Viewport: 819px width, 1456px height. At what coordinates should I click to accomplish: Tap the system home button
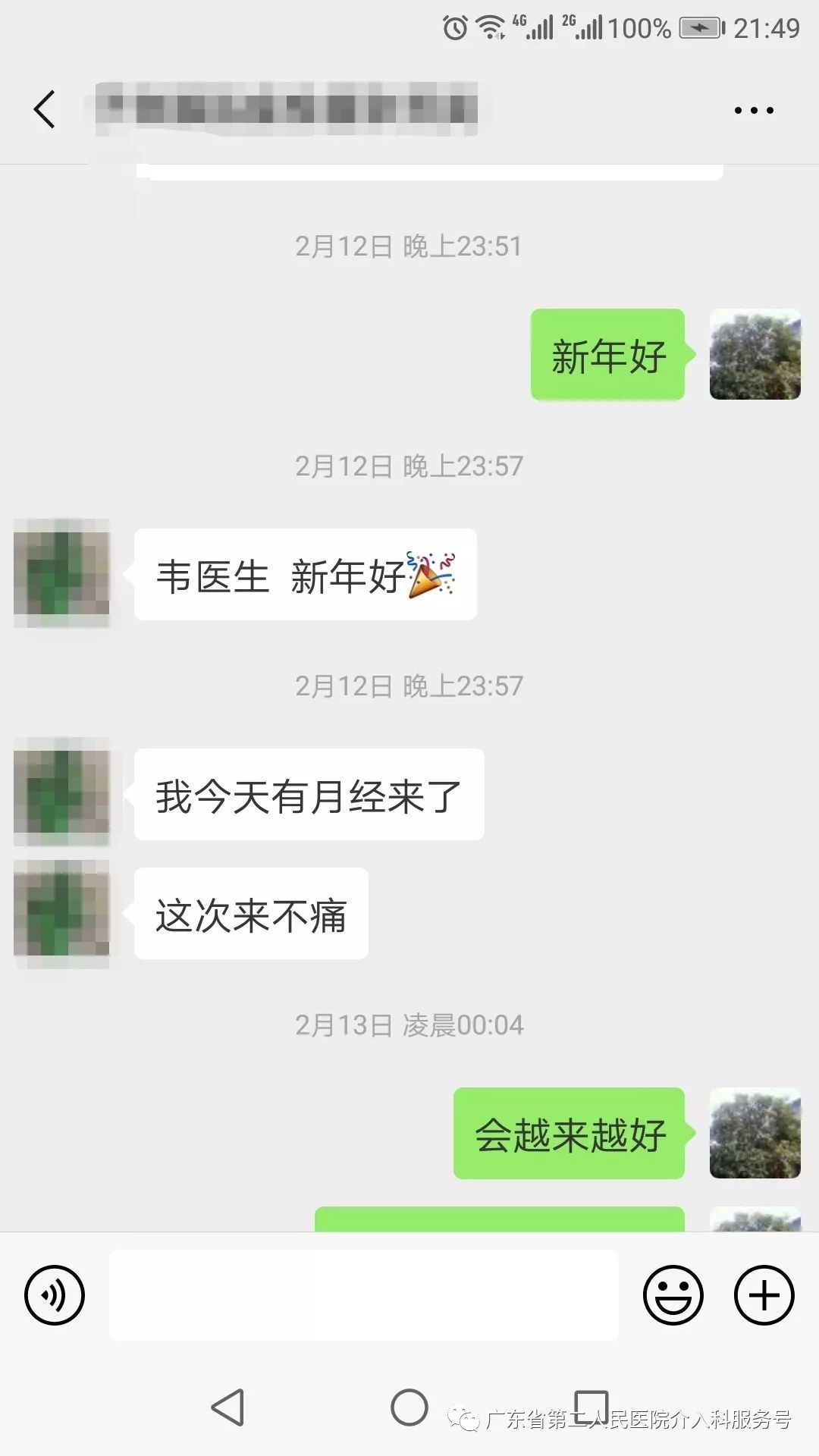pos(409,1407)
